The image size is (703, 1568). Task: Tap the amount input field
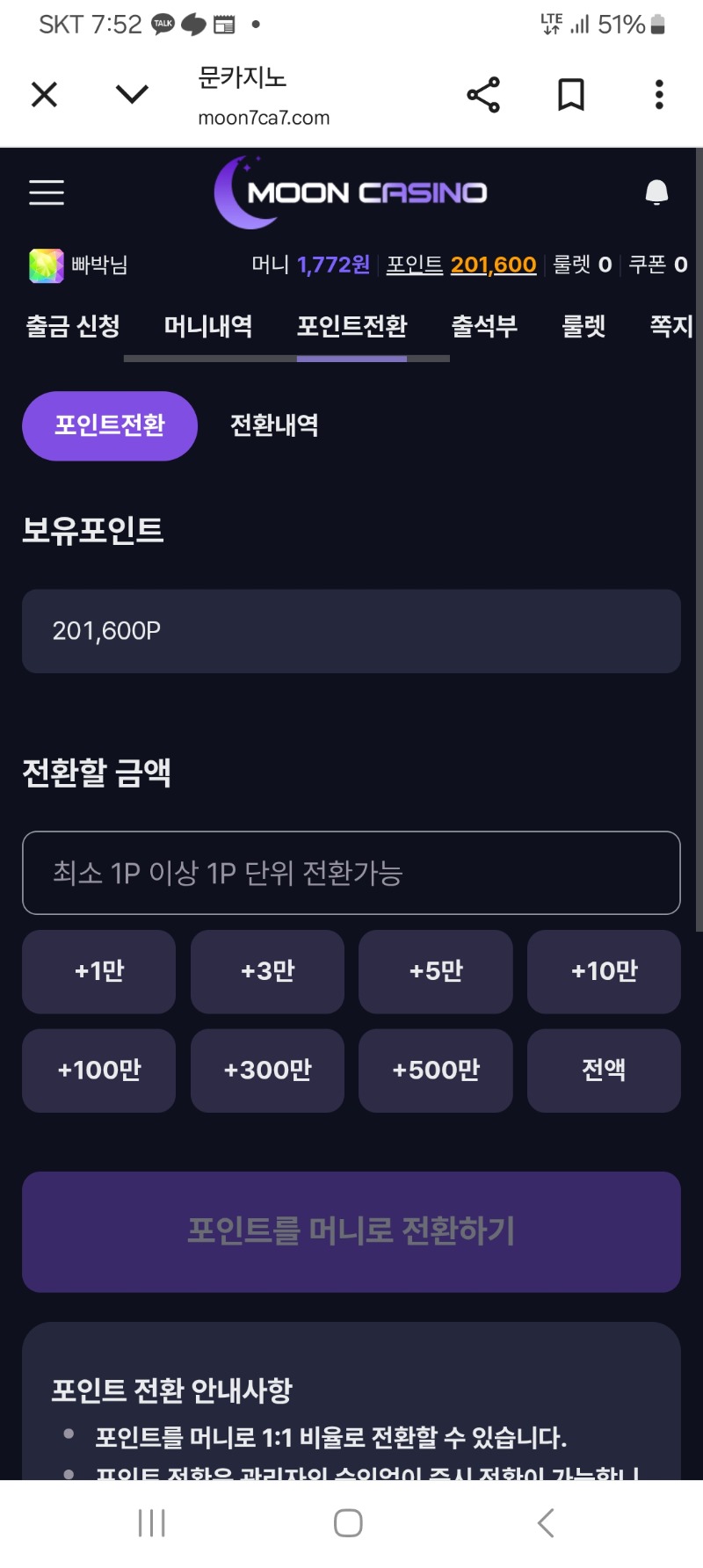coord(351,873)
